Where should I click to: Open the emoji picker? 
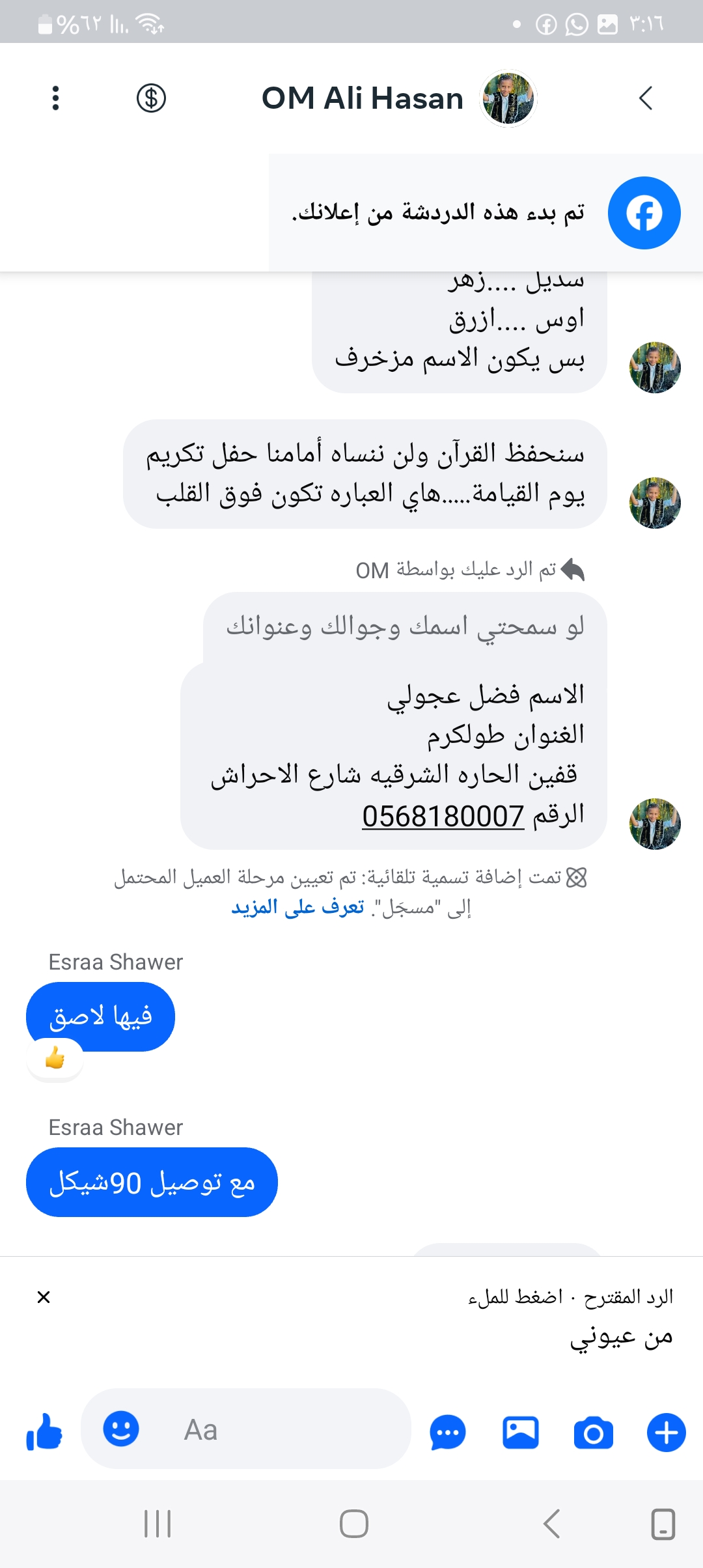point(121,1429)
